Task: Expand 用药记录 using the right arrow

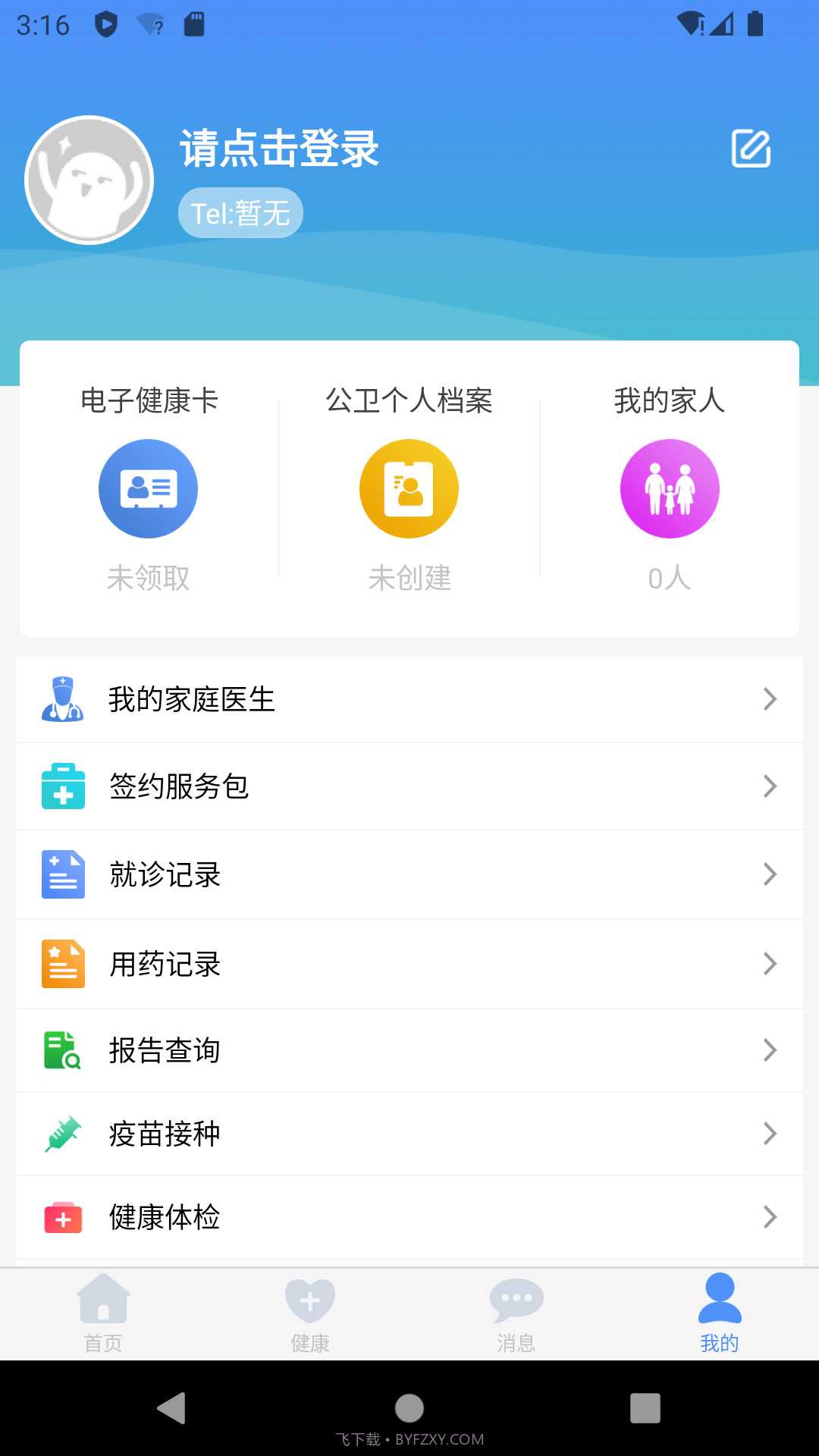Action: click(x=770, y=964)
